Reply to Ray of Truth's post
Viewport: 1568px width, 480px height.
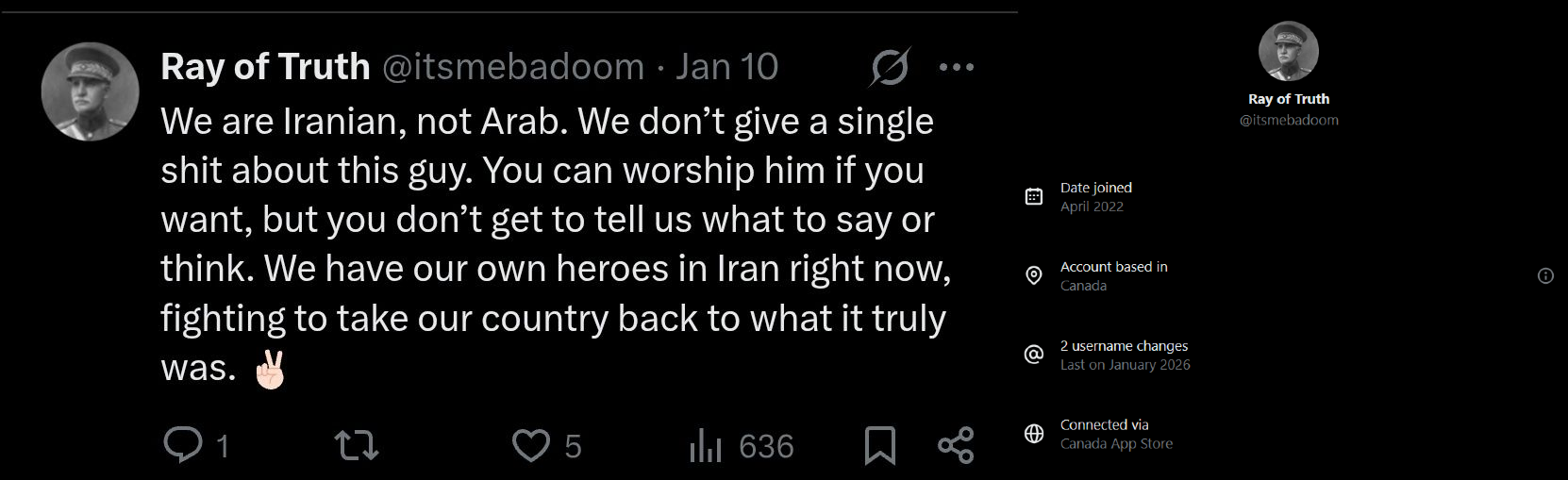182,444
